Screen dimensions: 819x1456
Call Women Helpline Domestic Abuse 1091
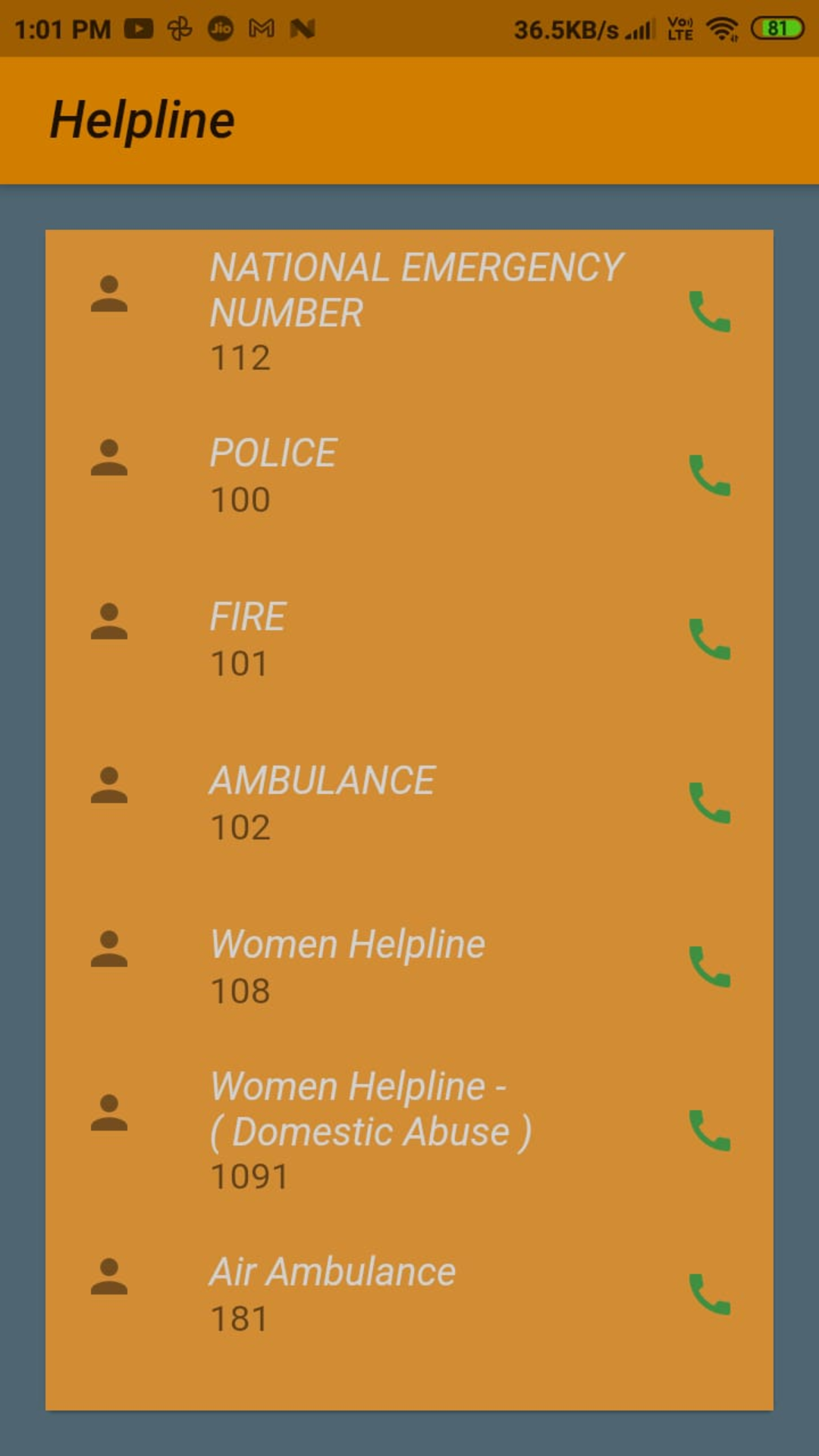click(710, 1131)
